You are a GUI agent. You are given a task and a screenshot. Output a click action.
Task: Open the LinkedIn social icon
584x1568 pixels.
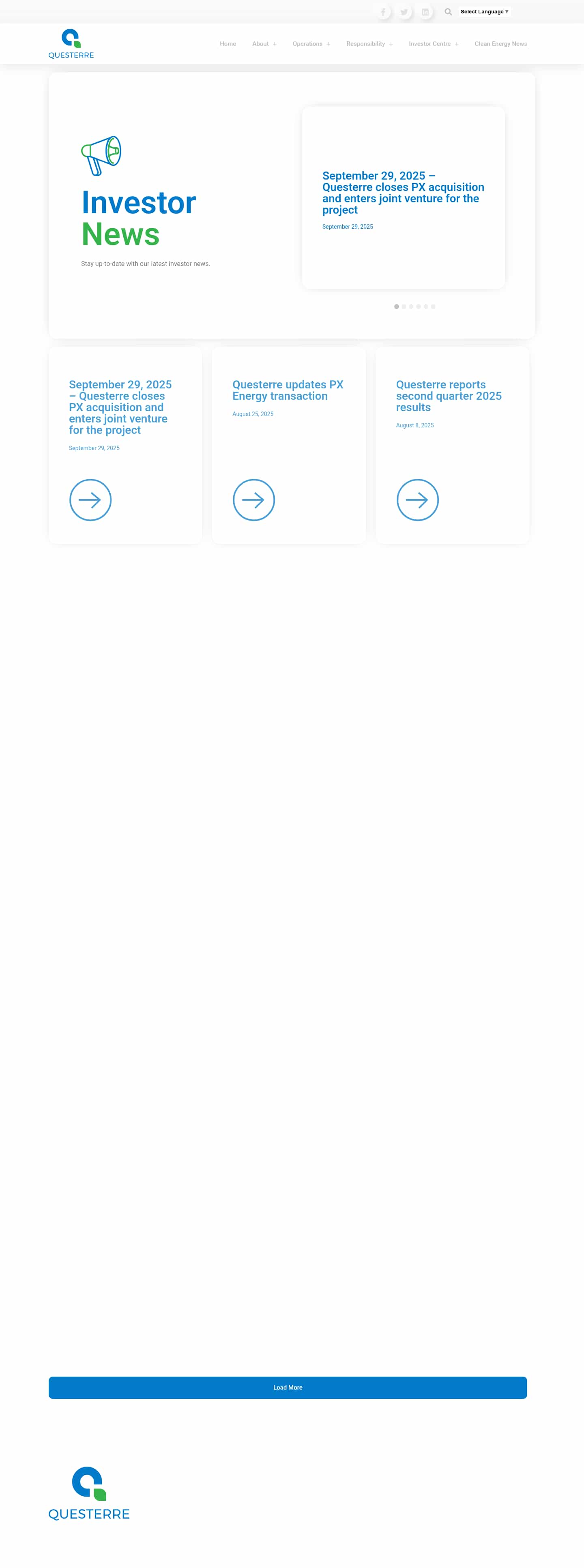tap(425, 12)
